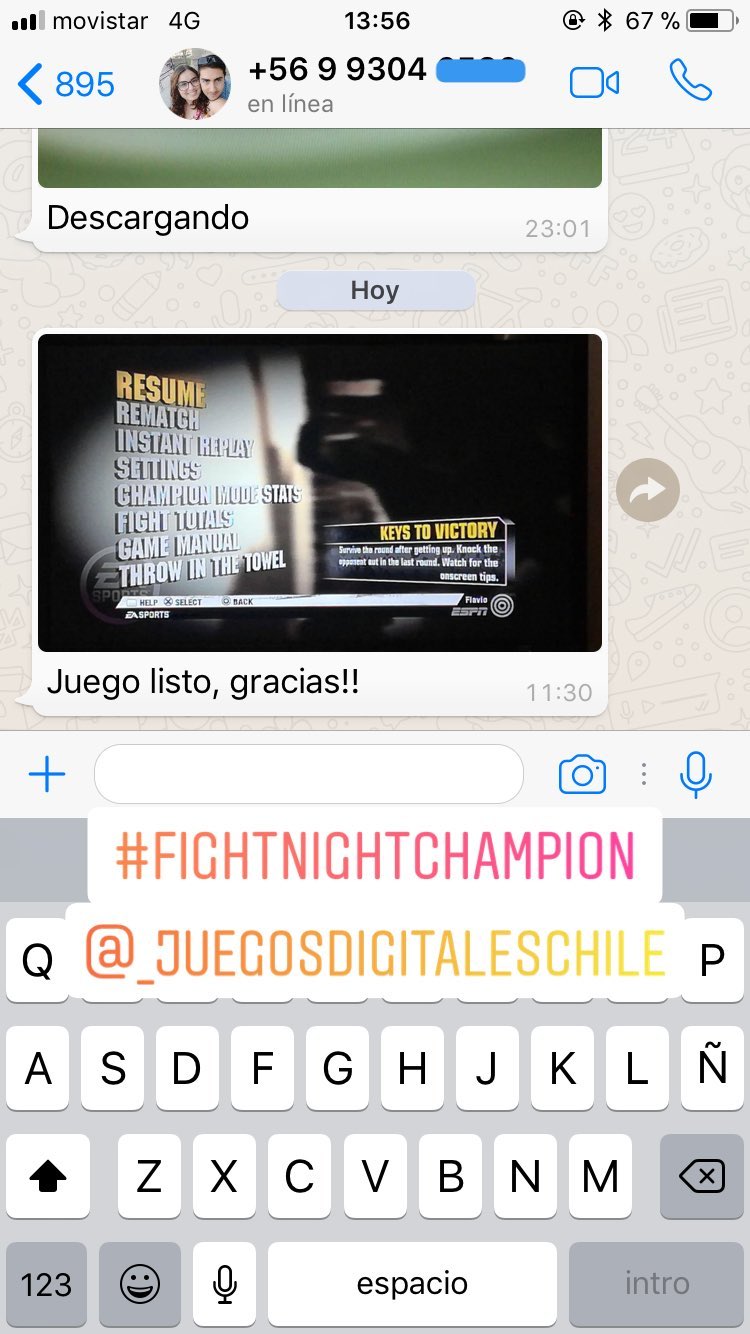
Task: Start a video call
Action: point(594,83)
